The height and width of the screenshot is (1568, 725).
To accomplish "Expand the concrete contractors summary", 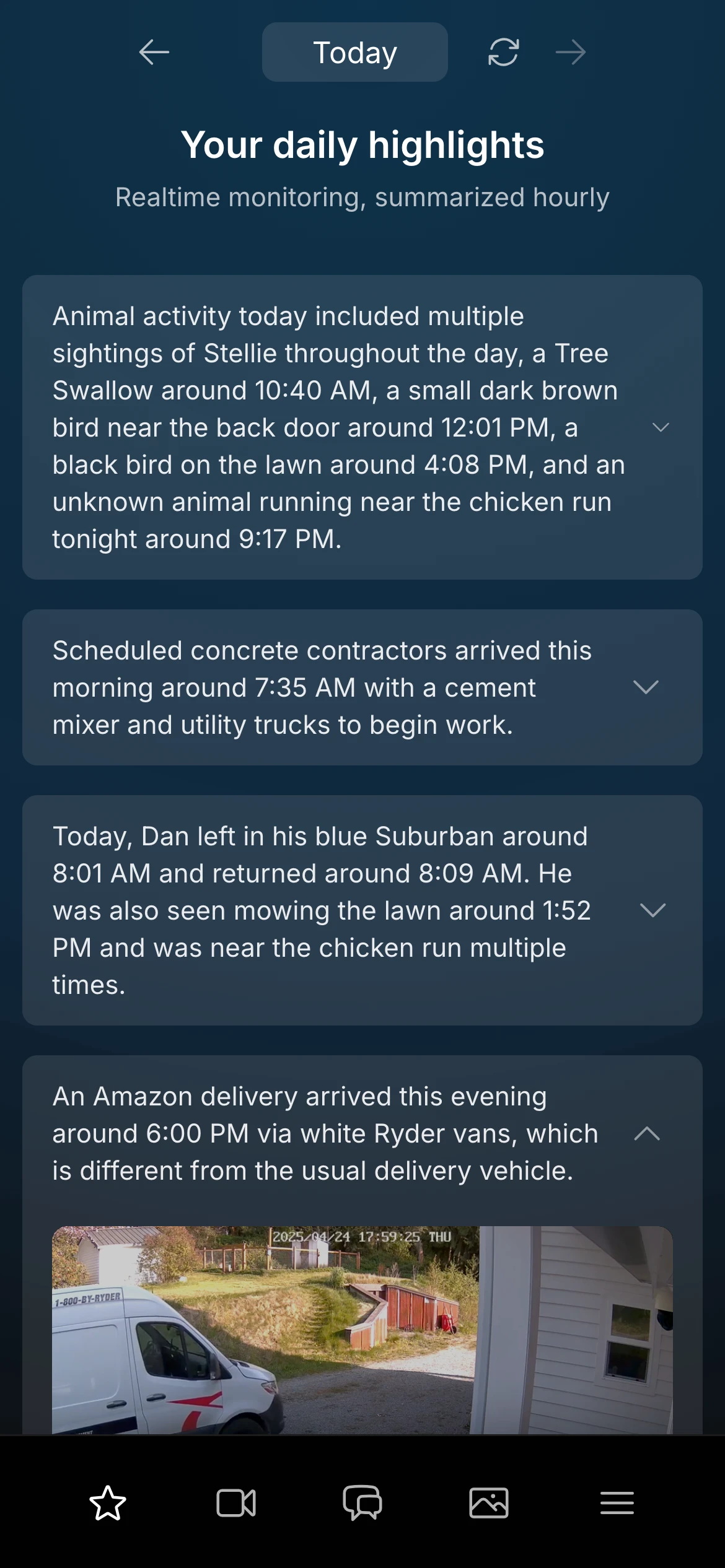I will click(646, 687).
